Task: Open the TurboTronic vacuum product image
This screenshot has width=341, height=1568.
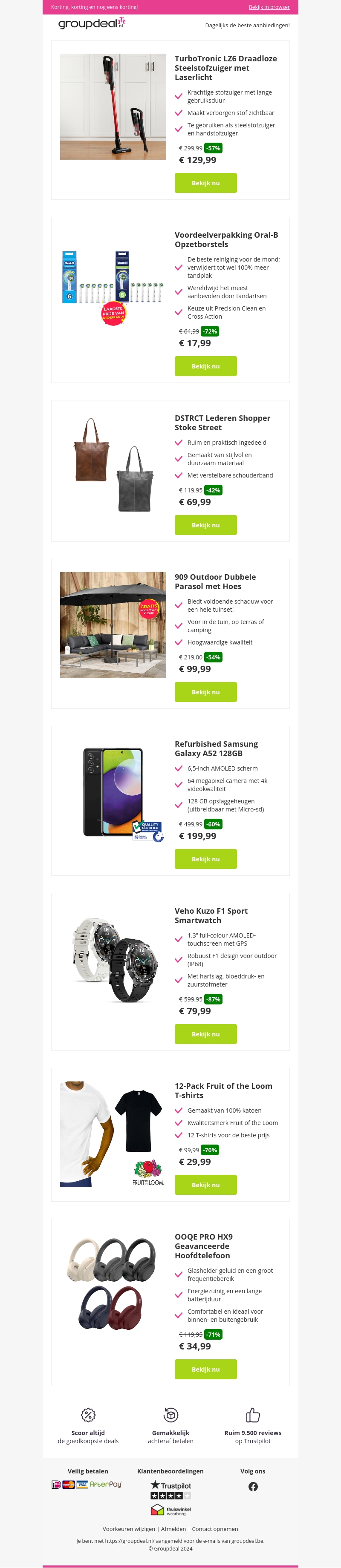Action: tap(113, 106)
